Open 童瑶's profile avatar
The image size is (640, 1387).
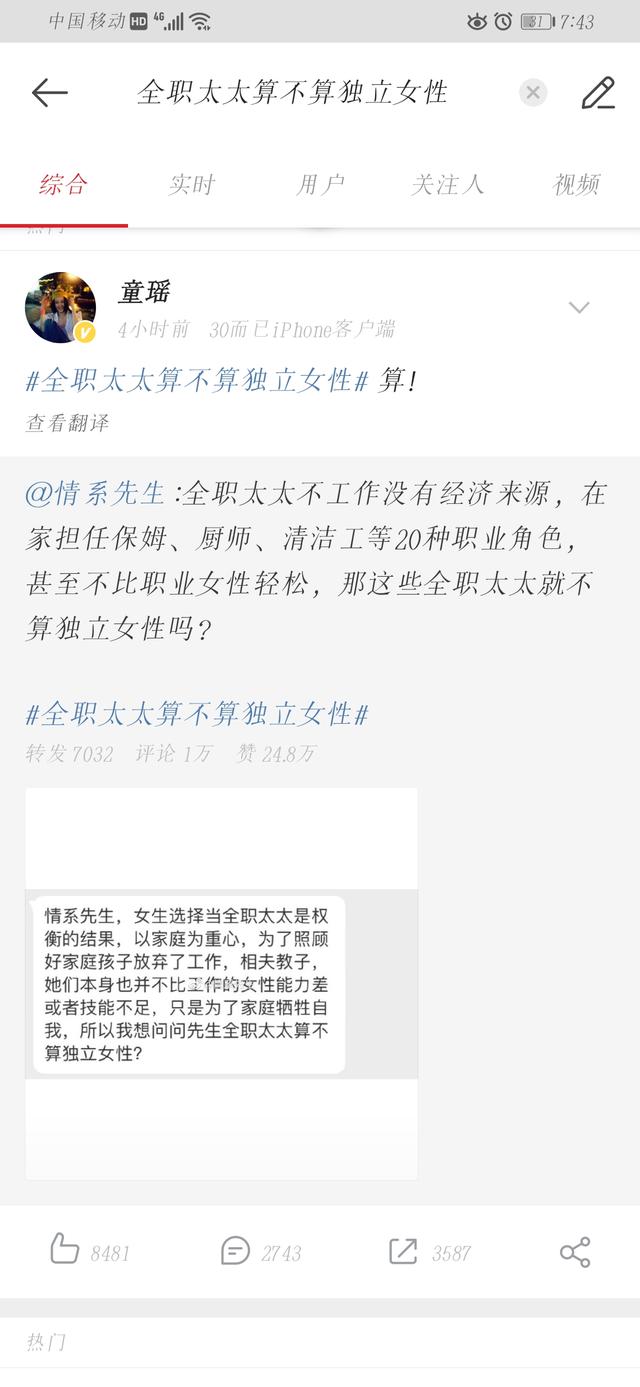61,308
